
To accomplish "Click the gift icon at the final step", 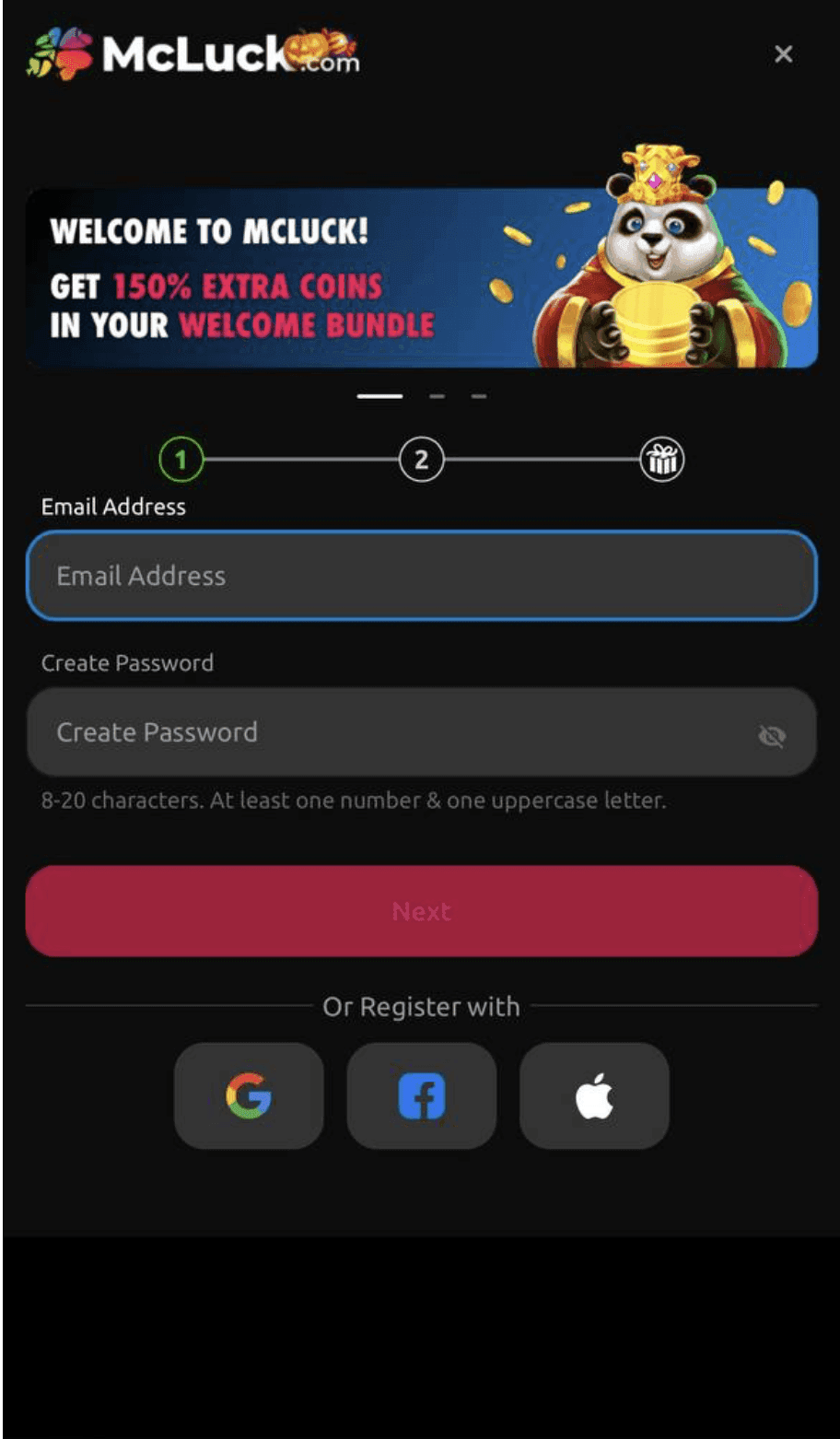I will [x=661, y=459].
